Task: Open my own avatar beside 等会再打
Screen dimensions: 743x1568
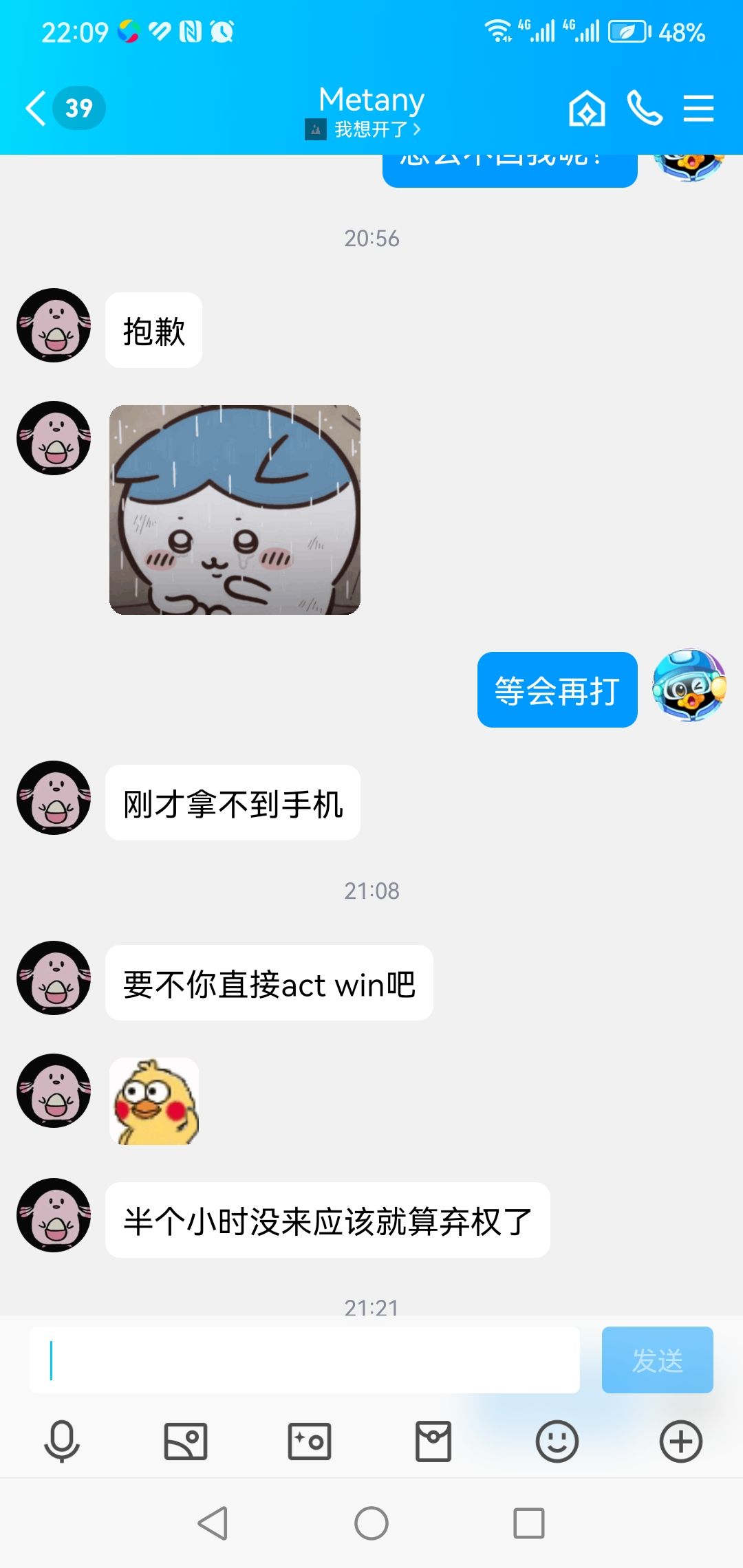Action: [x=689, y=685]
